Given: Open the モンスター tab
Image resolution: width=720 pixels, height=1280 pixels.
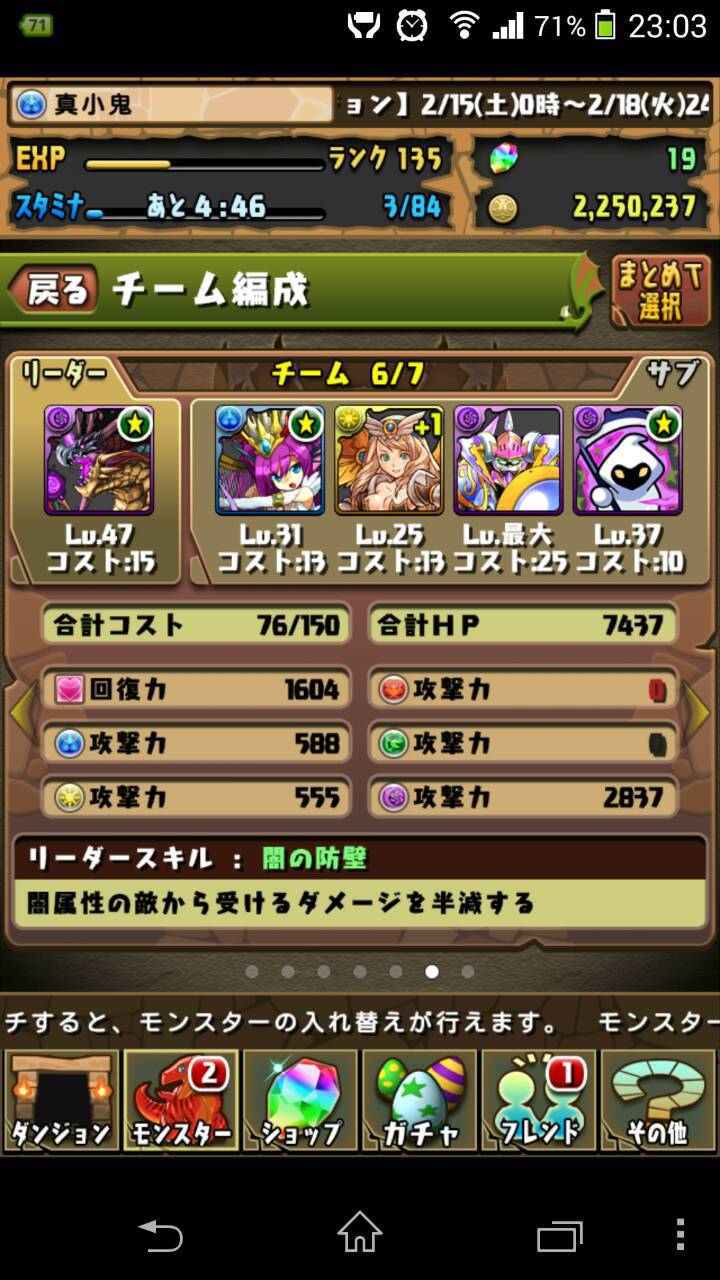Looking at the screenshot, I should pyautogui.click(x=180, y=1101).
